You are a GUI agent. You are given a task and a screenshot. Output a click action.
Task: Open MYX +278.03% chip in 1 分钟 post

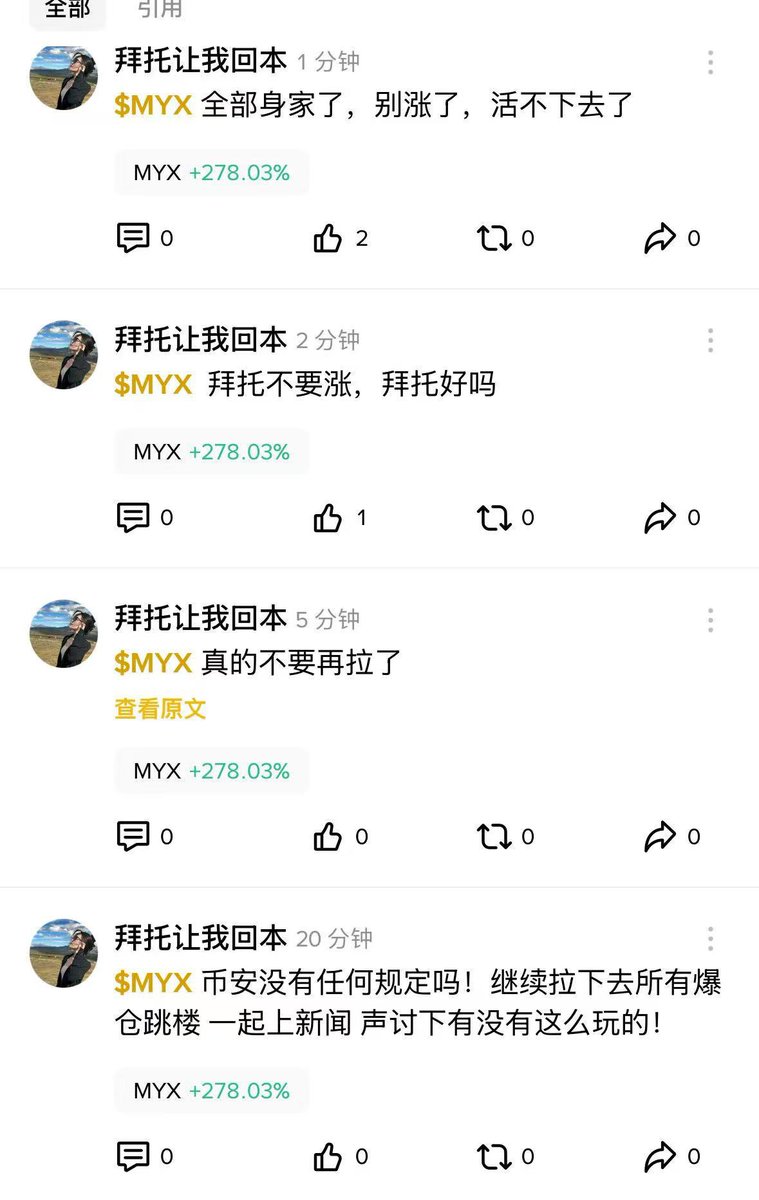pos(211,173)
